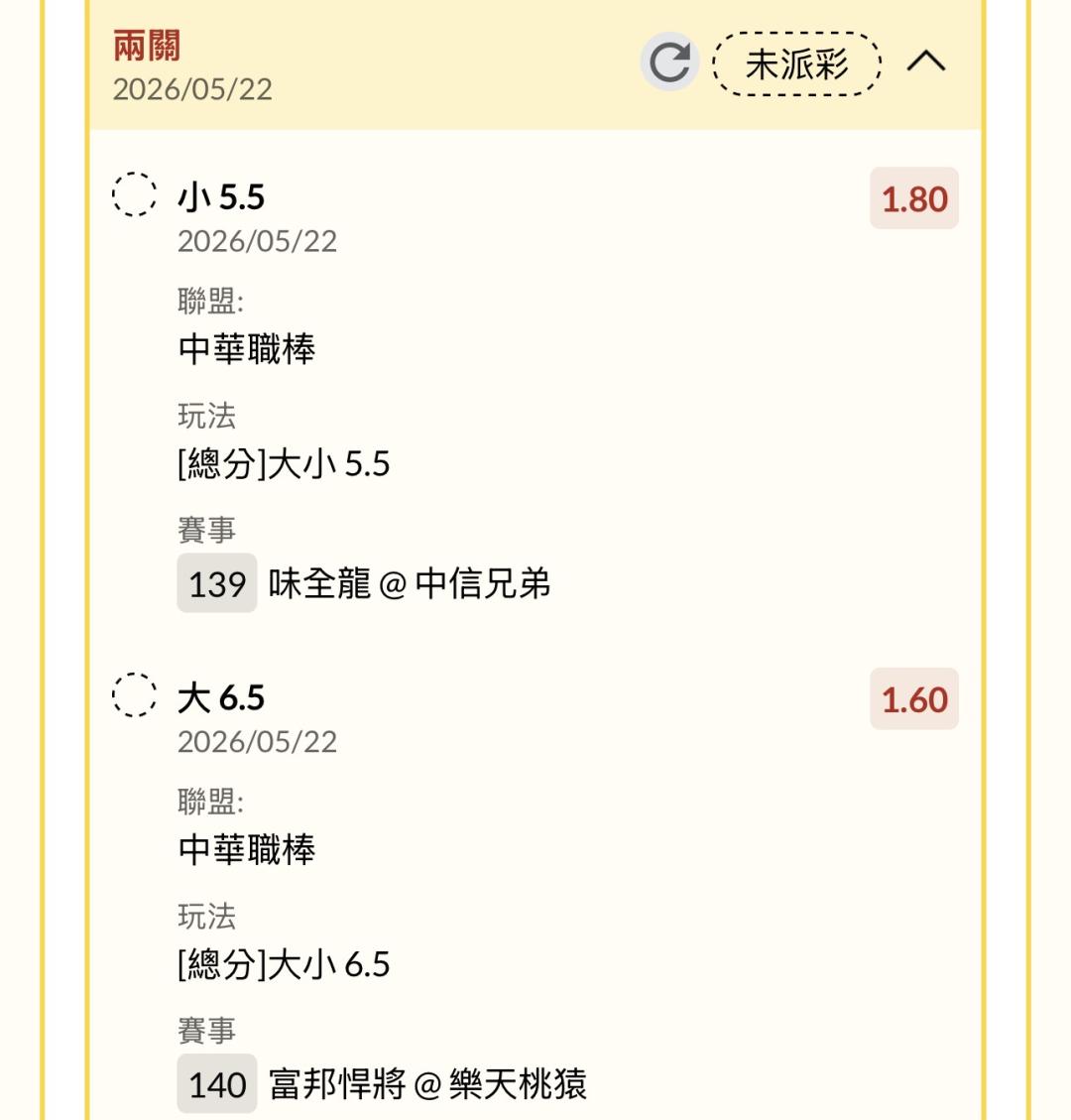The image size is (1071, 1120).
Task: Collapse the 兩關 bet slip with chevron
Action: [926, 62]
